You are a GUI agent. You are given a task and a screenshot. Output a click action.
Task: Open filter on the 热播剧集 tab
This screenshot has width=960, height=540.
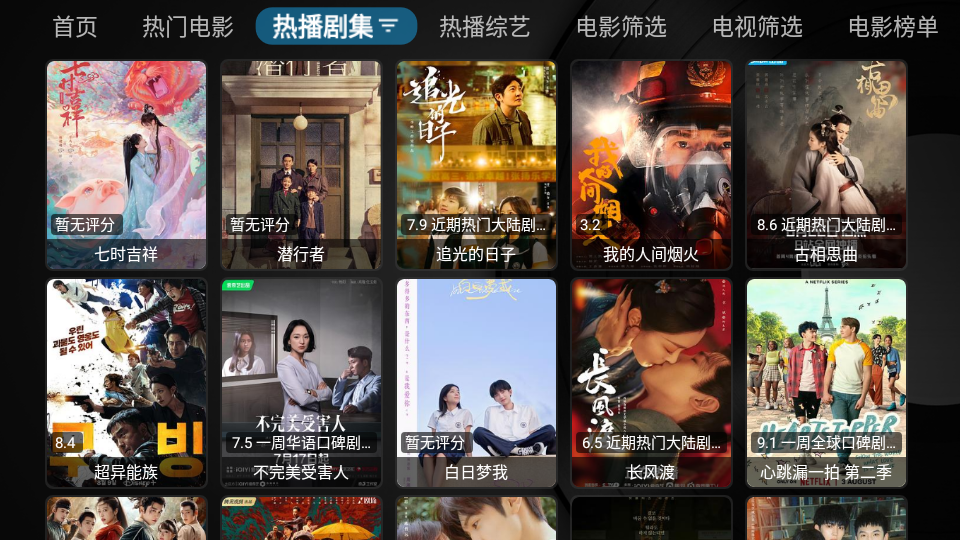(388, 26)
